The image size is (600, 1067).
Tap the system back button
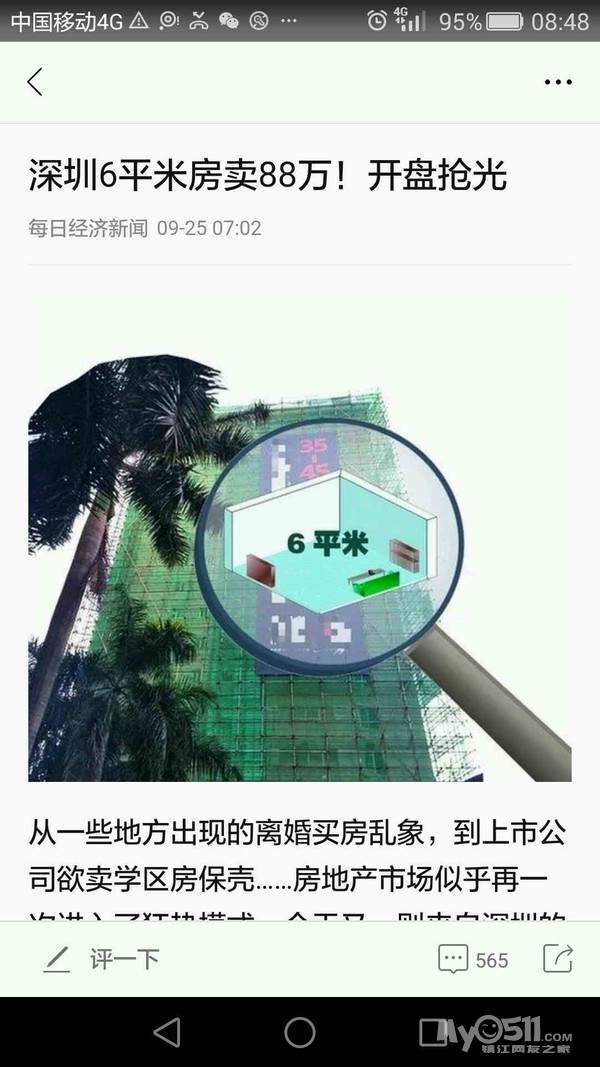pyautogui.click(x=167, y=1032)
